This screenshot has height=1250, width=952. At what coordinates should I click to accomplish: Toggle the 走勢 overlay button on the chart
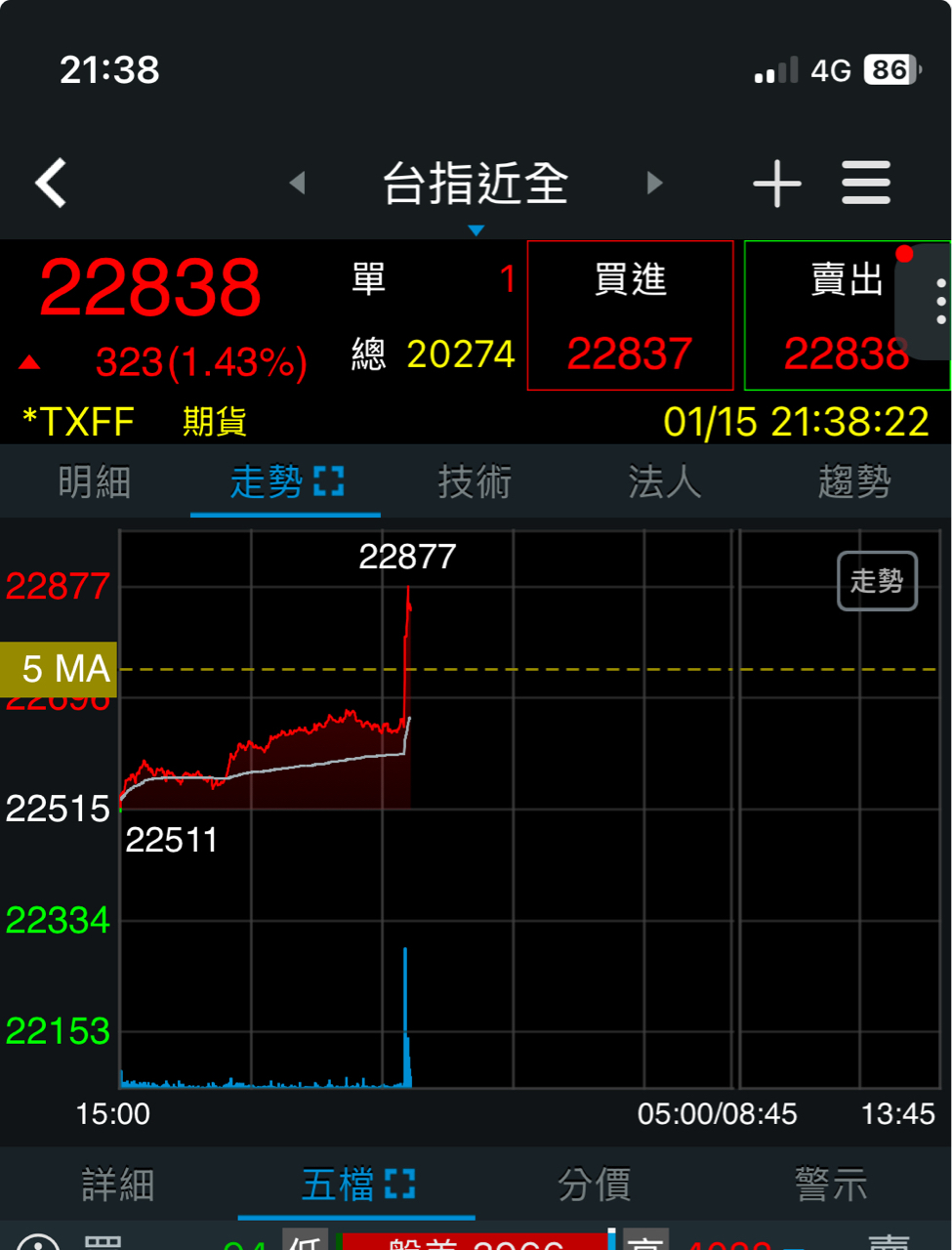tap(876, 581)
